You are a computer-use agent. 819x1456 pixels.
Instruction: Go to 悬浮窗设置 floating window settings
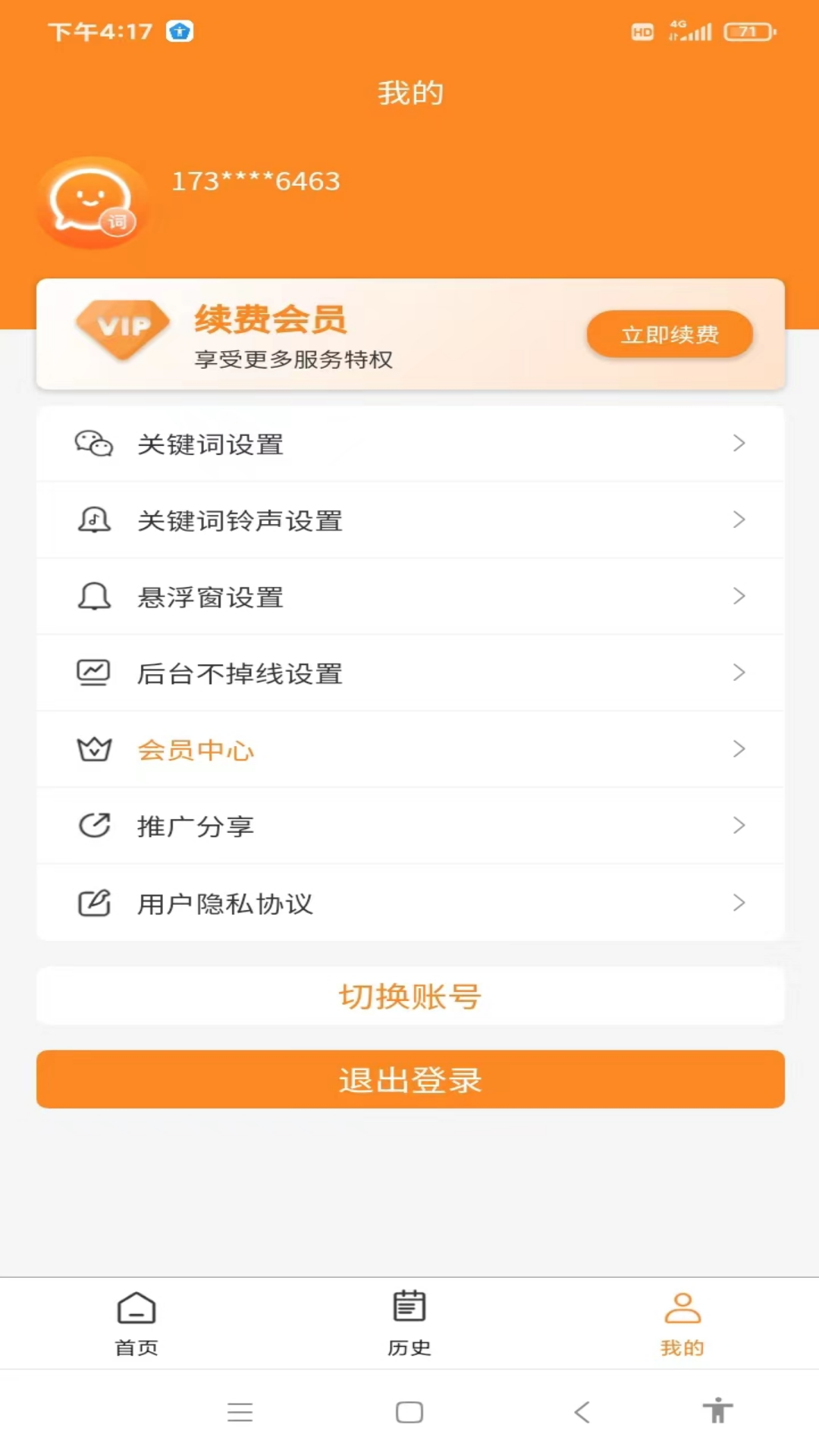click(409, 597)
